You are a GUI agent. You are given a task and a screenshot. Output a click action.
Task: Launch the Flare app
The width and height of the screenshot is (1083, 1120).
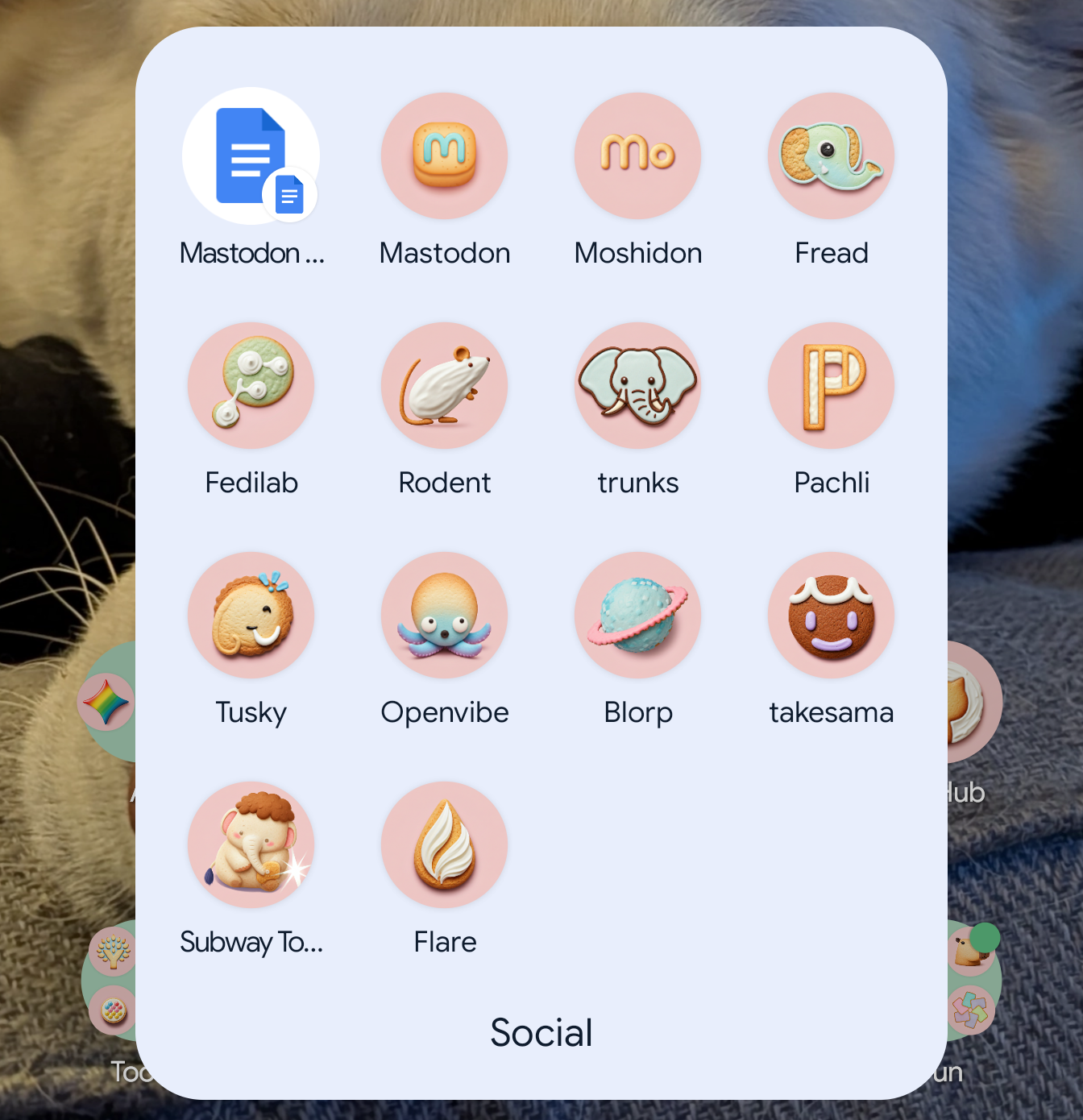click(444, 844)
